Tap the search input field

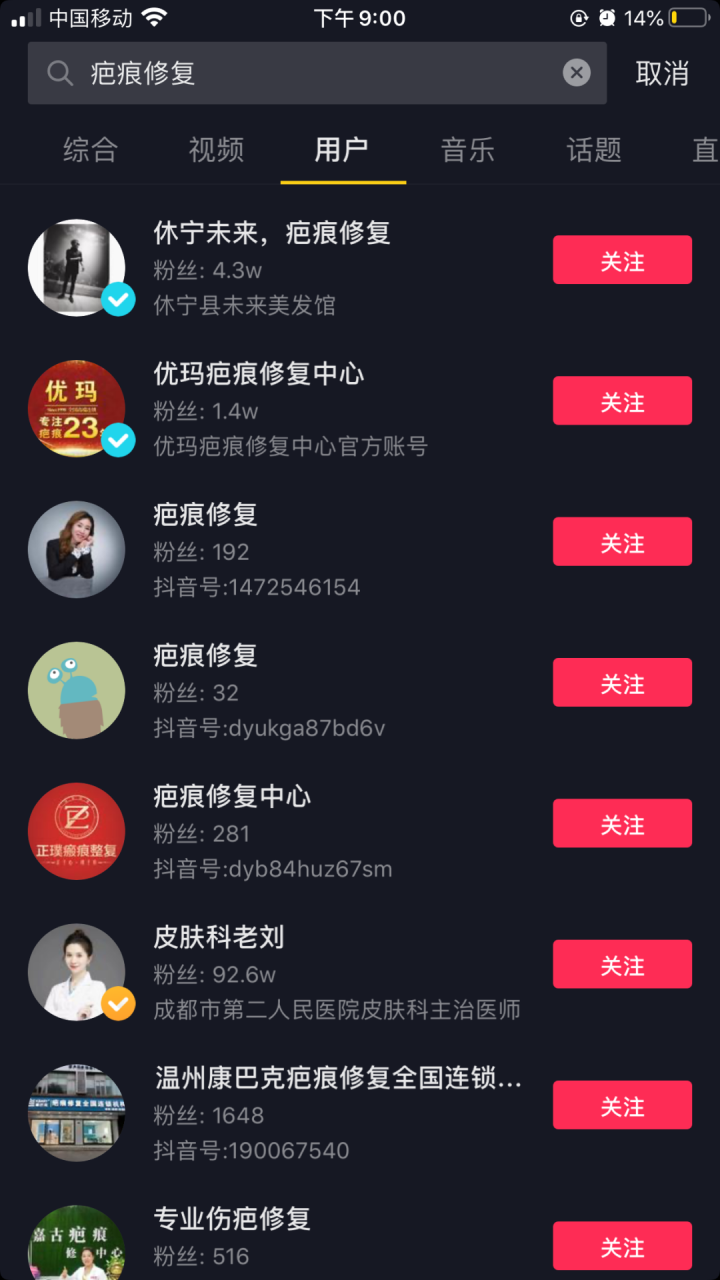(x=300, y=73)
